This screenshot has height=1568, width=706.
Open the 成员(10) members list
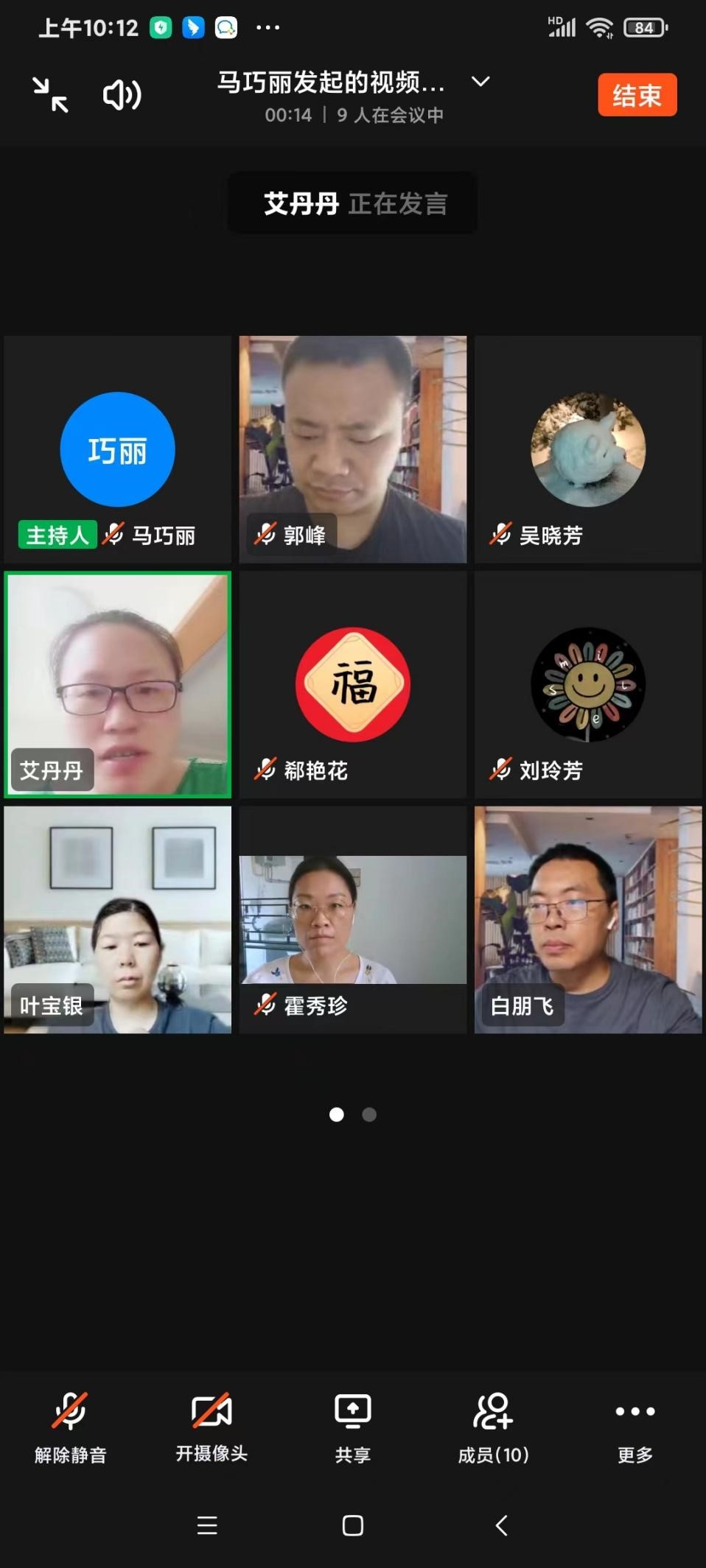493,1427
